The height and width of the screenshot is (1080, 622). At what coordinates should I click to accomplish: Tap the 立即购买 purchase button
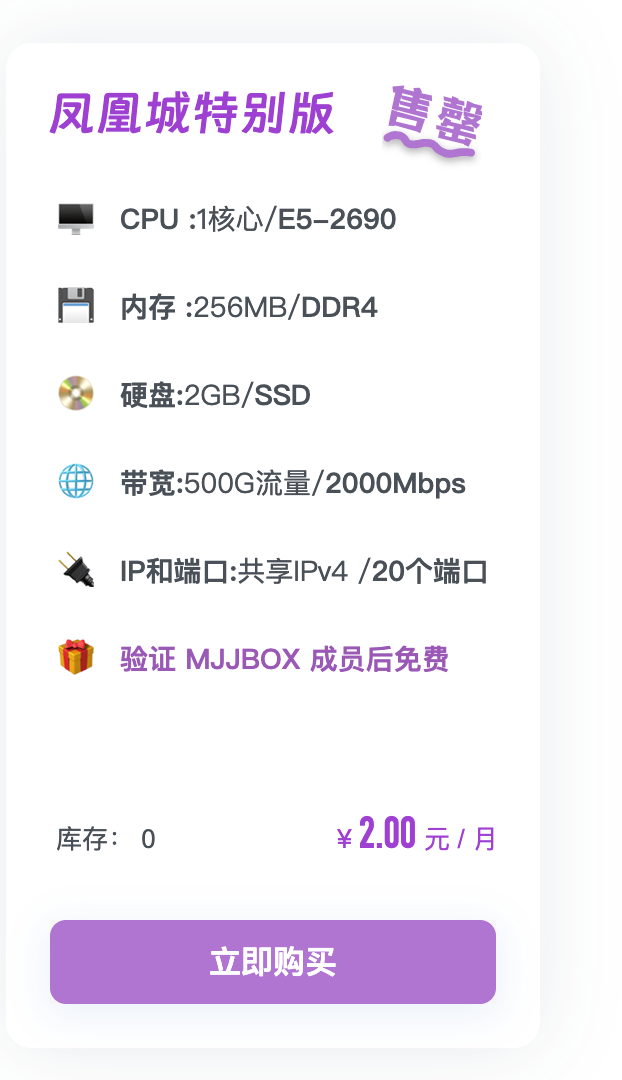[x=273, y=962]
